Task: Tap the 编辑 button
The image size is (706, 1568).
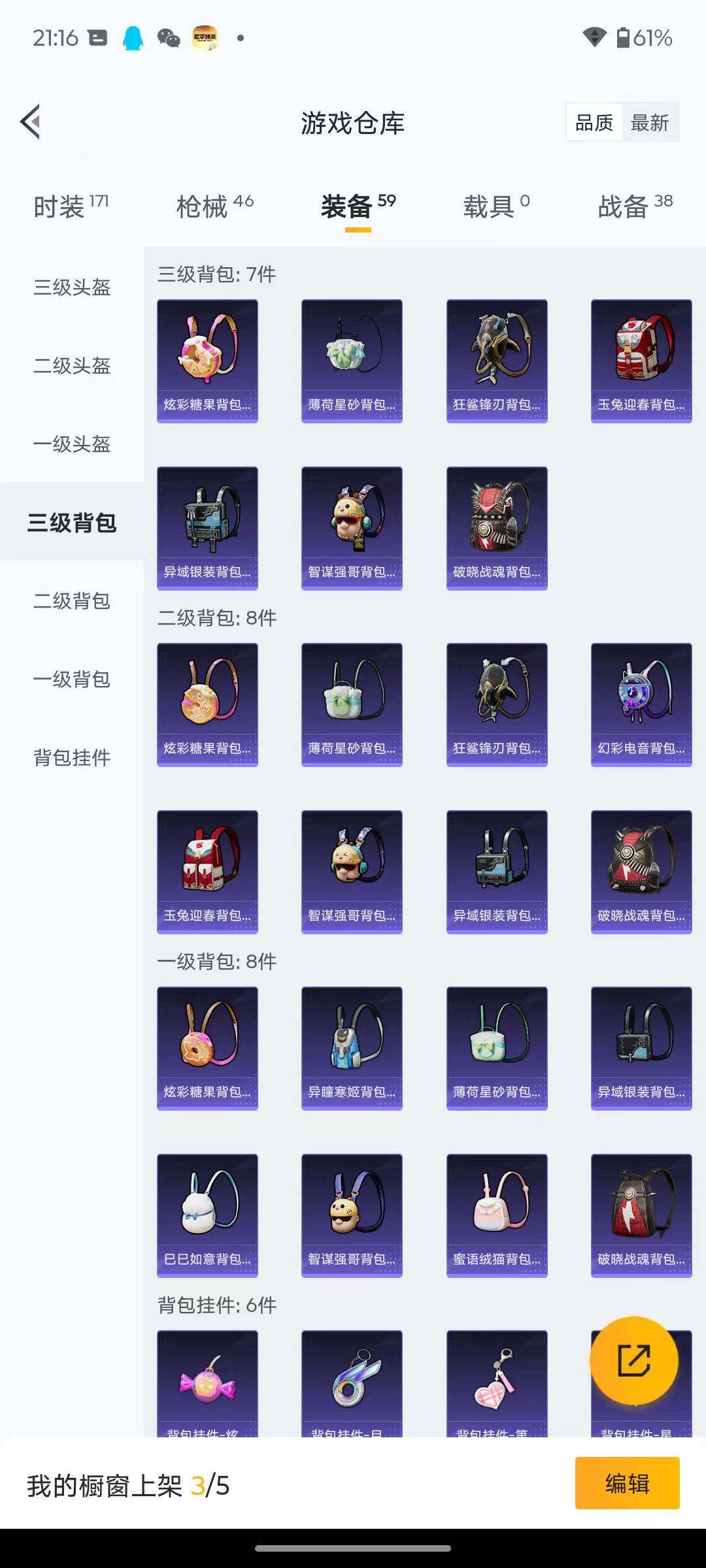Action: pos(627,1483)
